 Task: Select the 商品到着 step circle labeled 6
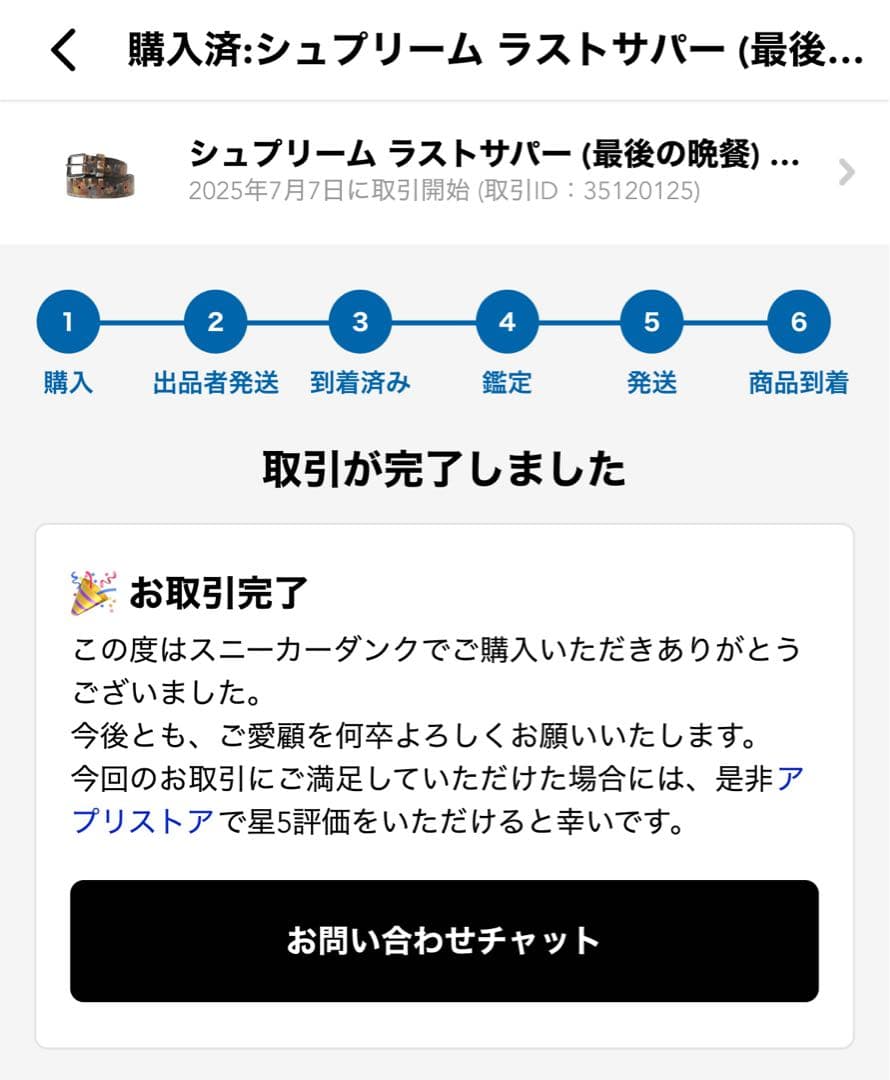click(796, 321)
